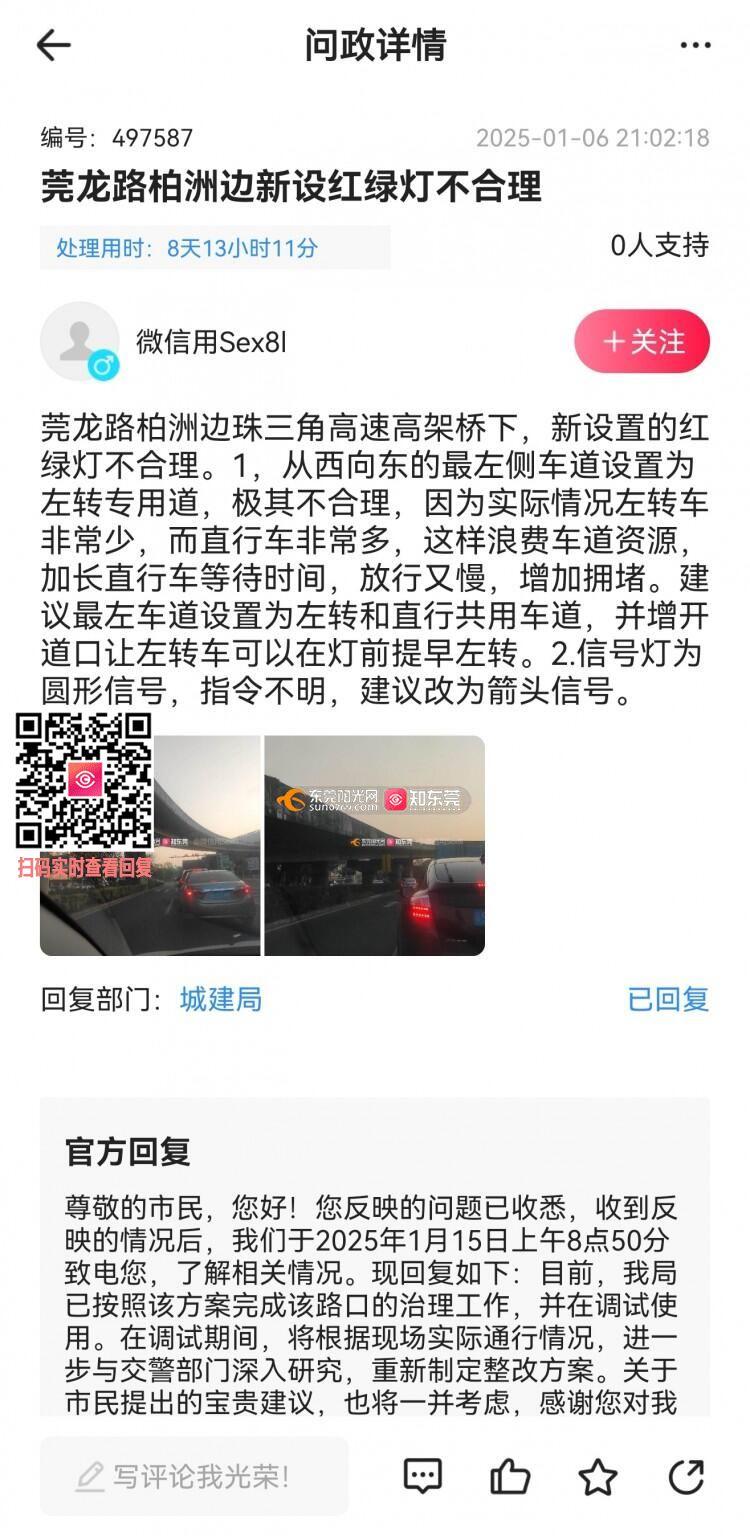Like this post with thumbs-up
750x1536 pixels.
(510, 1476)
